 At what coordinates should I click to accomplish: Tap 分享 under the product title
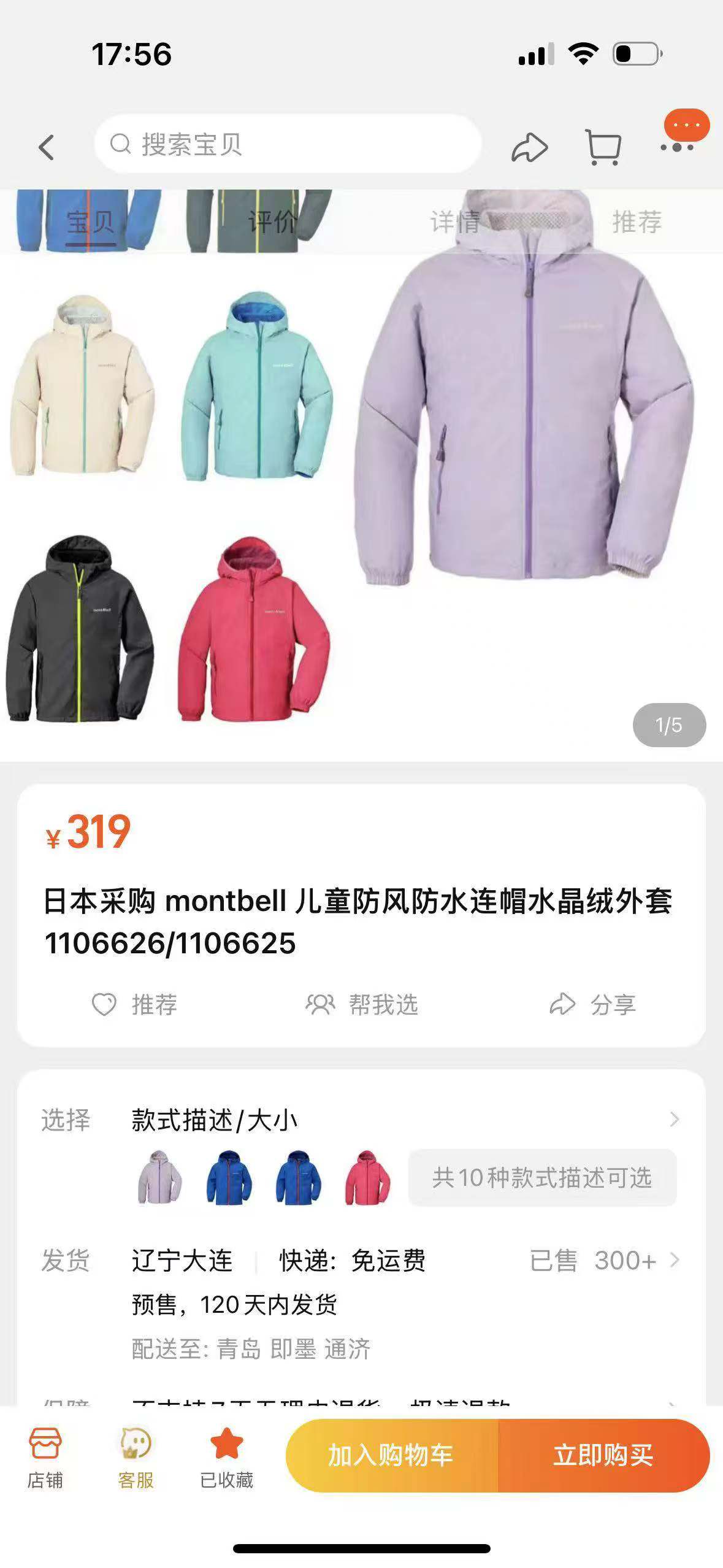coord(592,1005)
